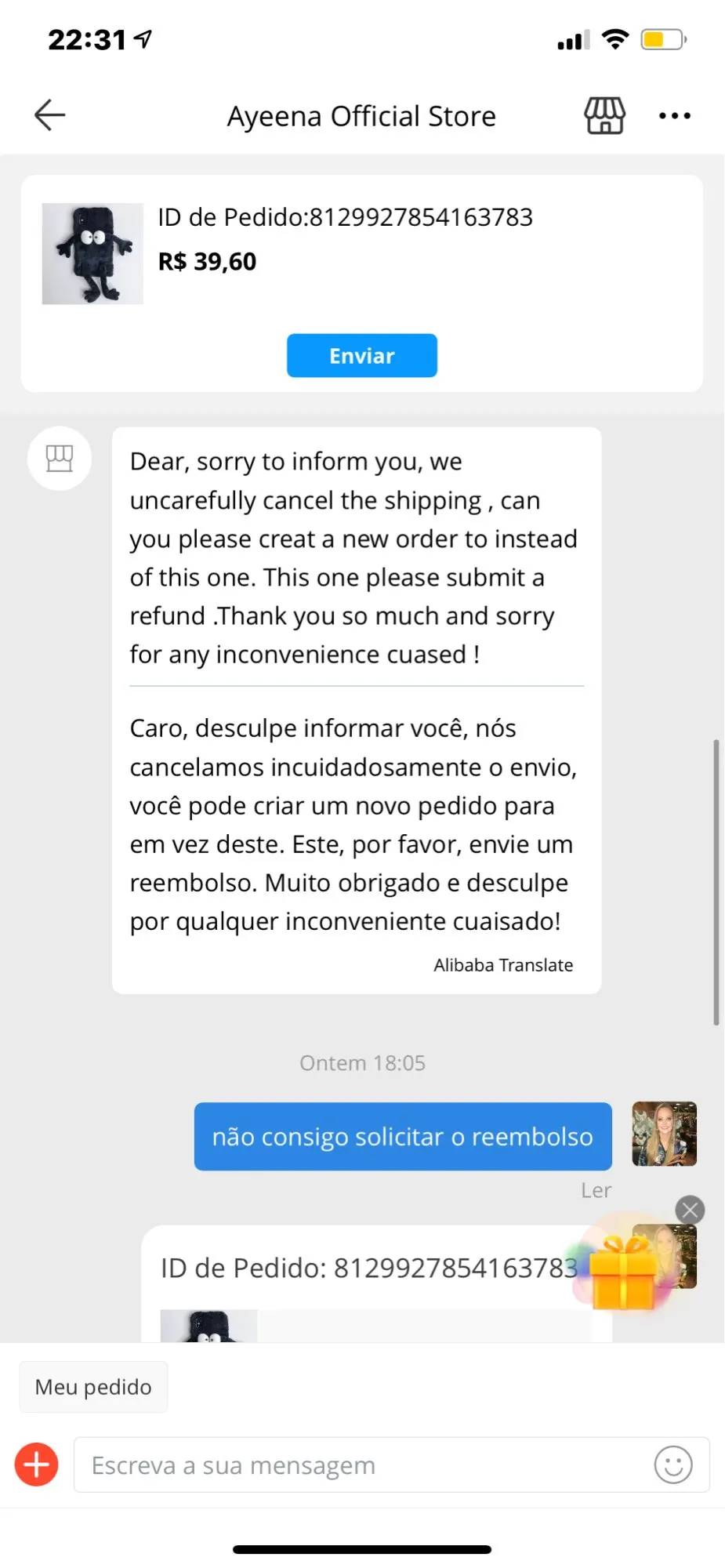Focus the Escreva a sua mensagem field
This screenshot has height=1568, width=725.
[361, 1465]
